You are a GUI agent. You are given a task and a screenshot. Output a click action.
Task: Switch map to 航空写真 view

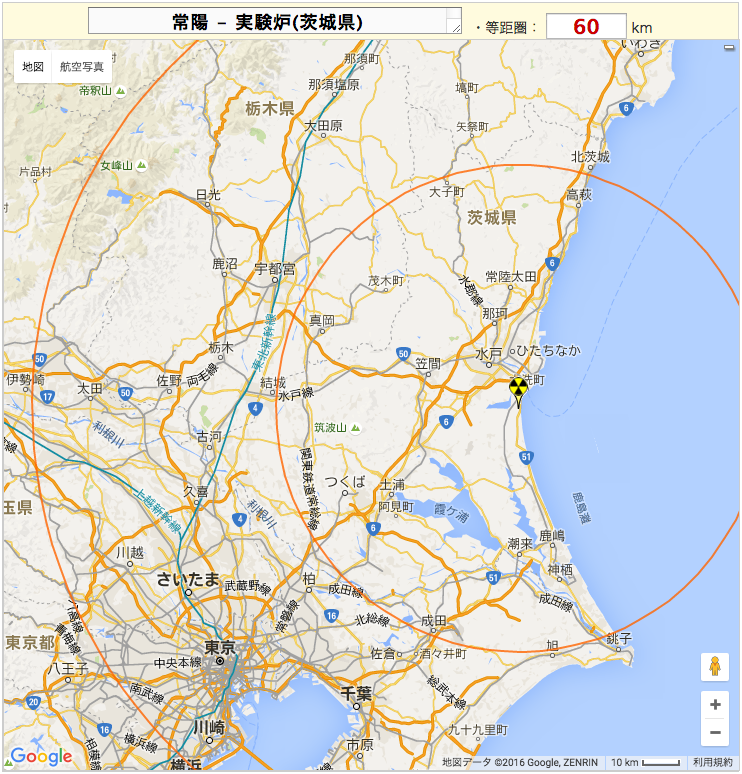point(81,67)
